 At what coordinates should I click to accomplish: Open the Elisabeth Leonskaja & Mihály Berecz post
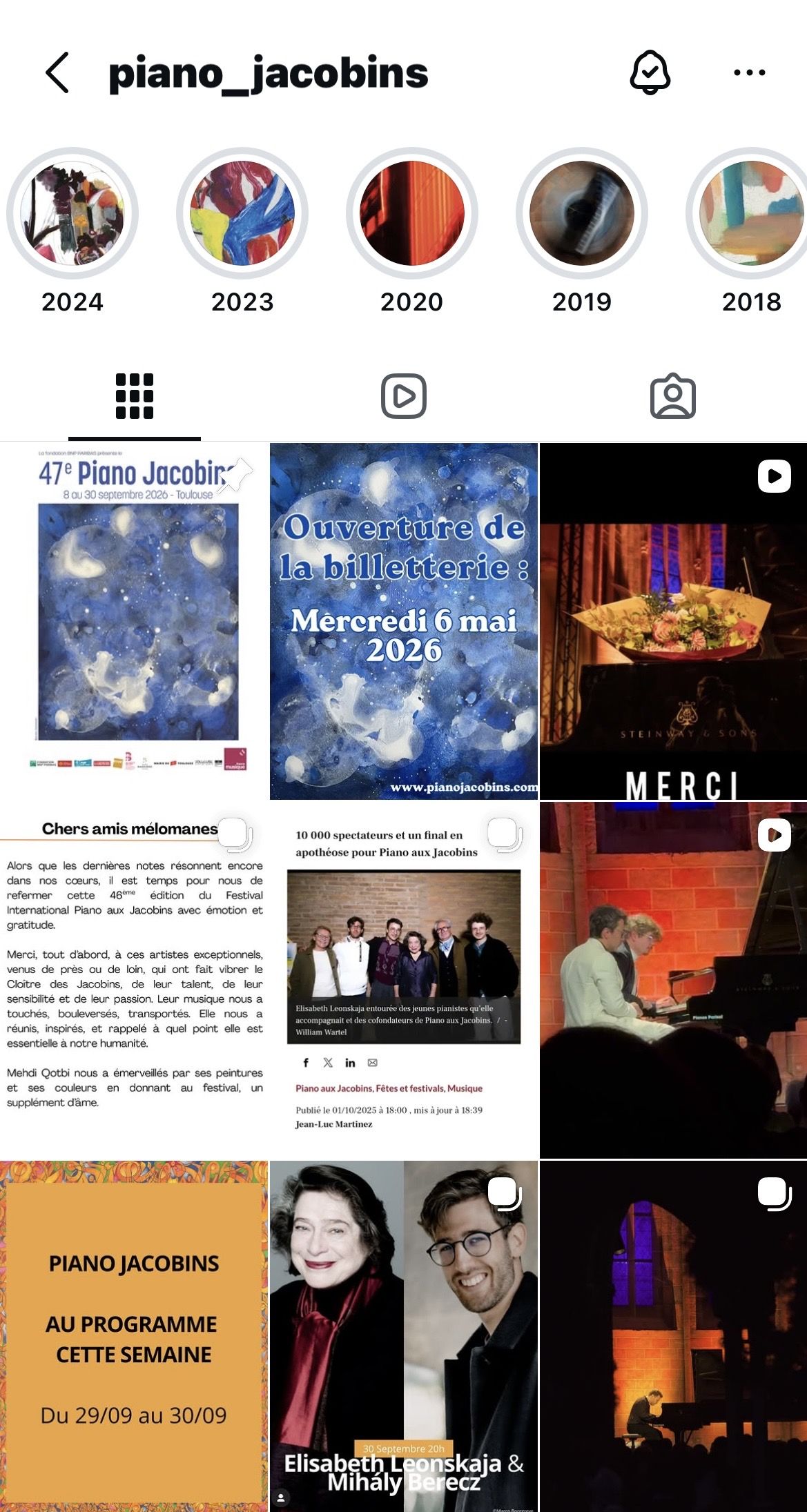(x=403, y=1332)
